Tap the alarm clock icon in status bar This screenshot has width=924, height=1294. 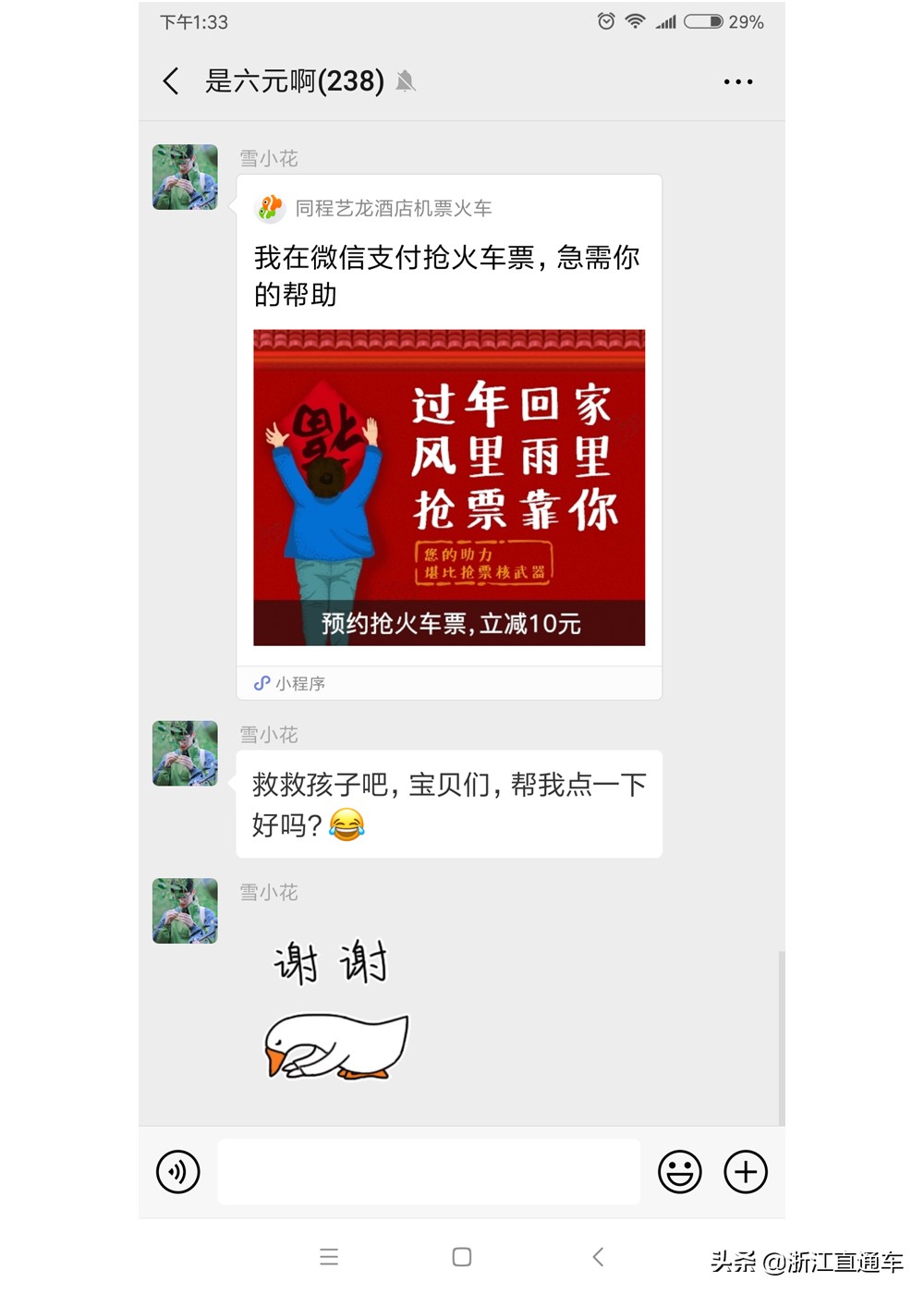point(605,20)
